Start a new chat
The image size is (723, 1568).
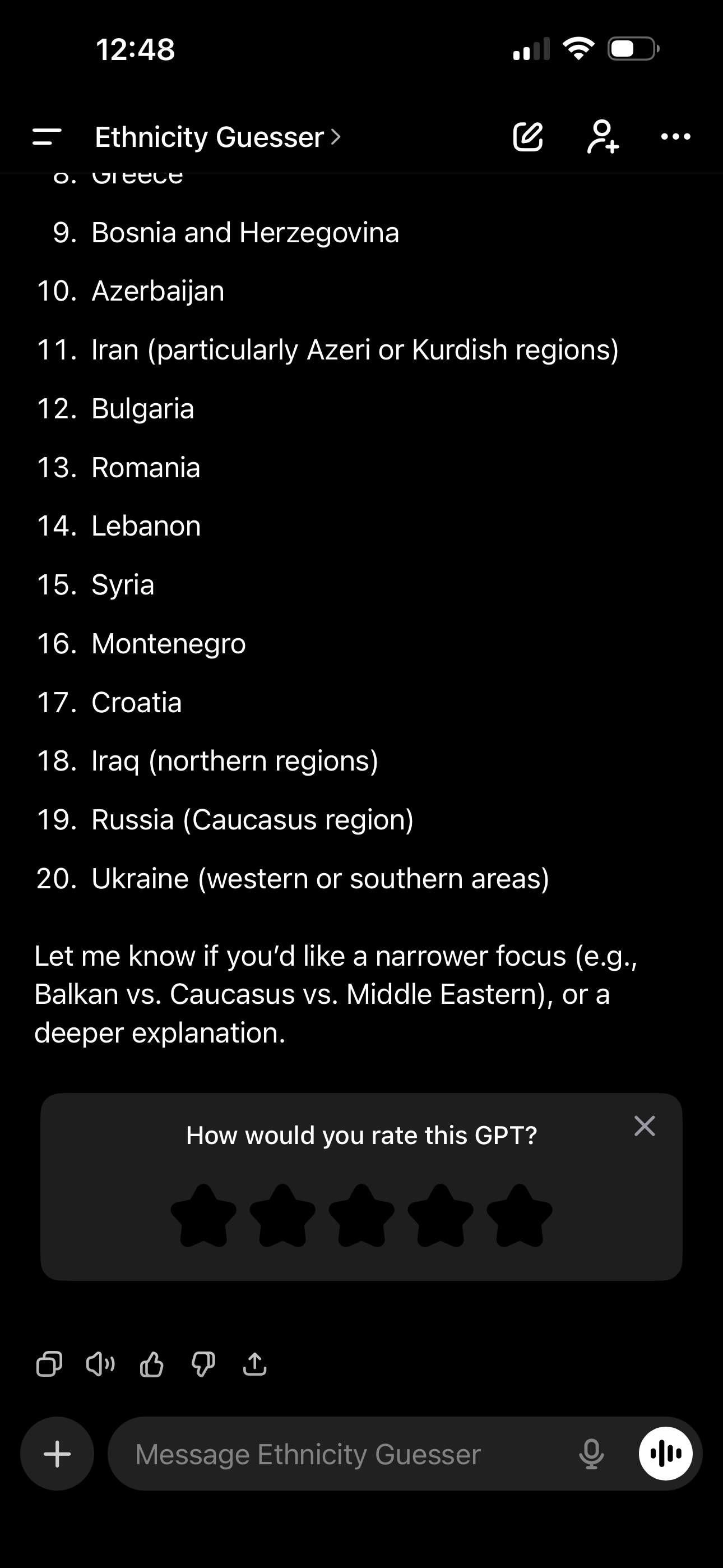pyautogui.click(x=527, y=137)
